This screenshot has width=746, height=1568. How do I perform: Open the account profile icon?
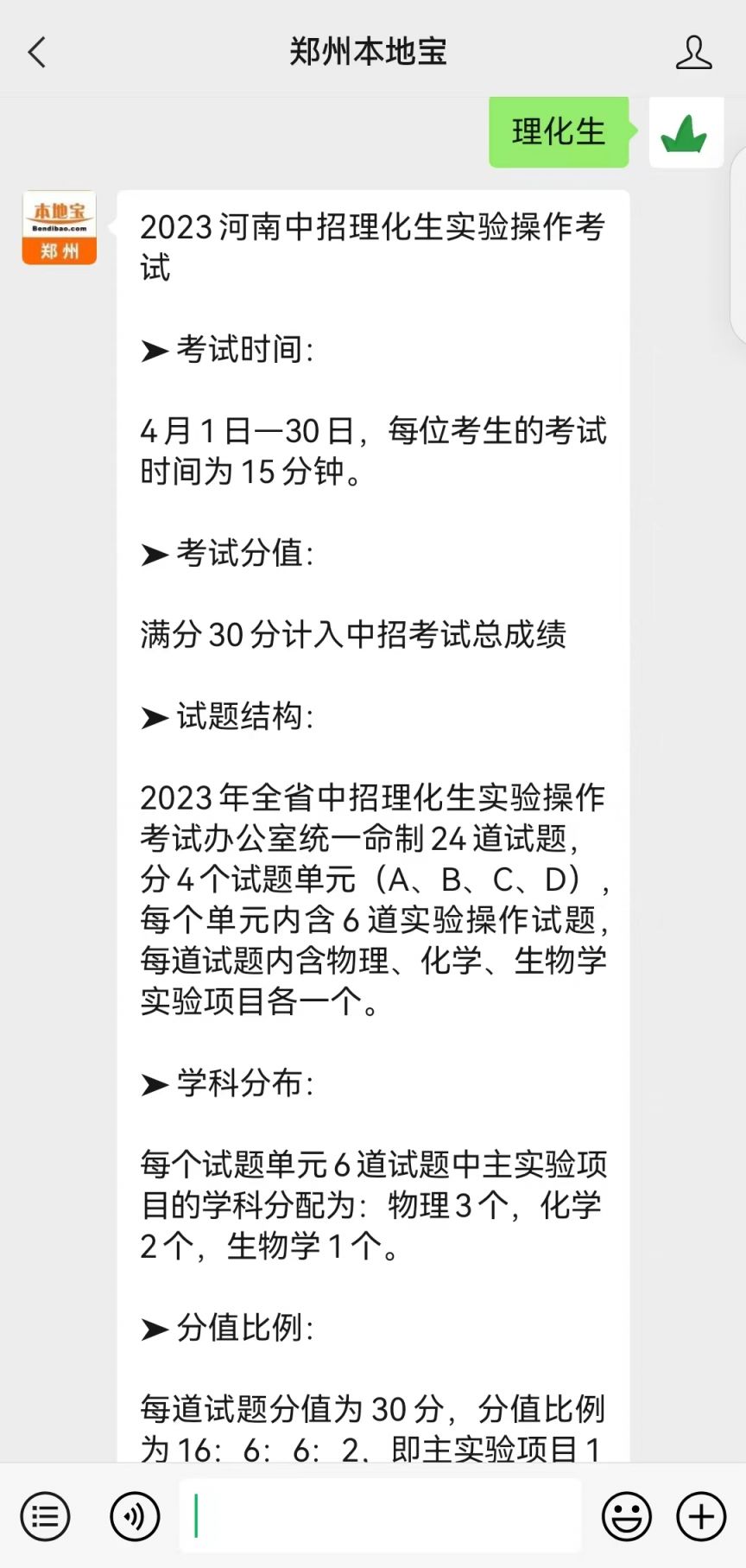(693, 53)
